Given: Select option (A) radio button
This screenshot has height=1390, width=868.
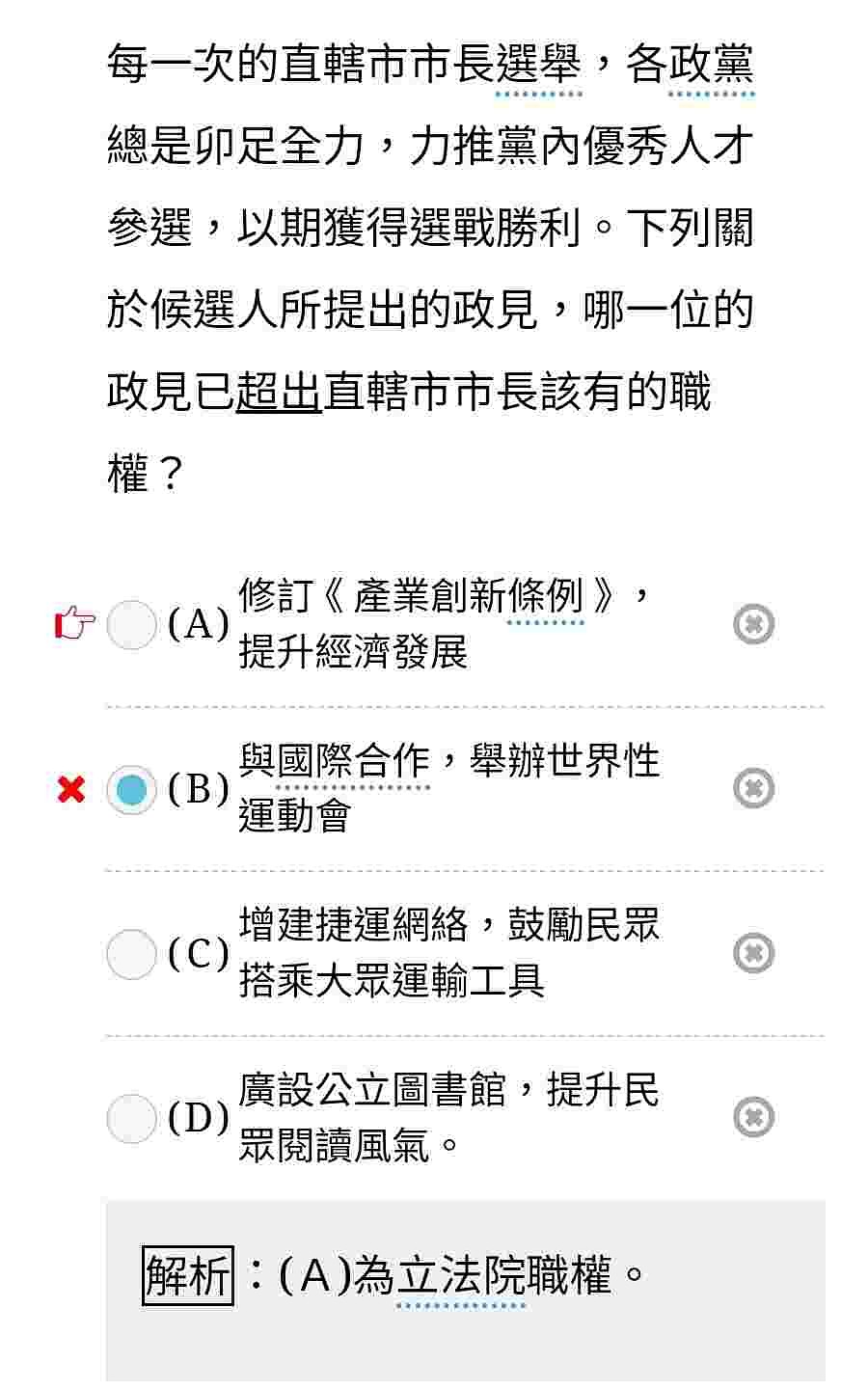Looking at the screenshot, I should [131, 625].
